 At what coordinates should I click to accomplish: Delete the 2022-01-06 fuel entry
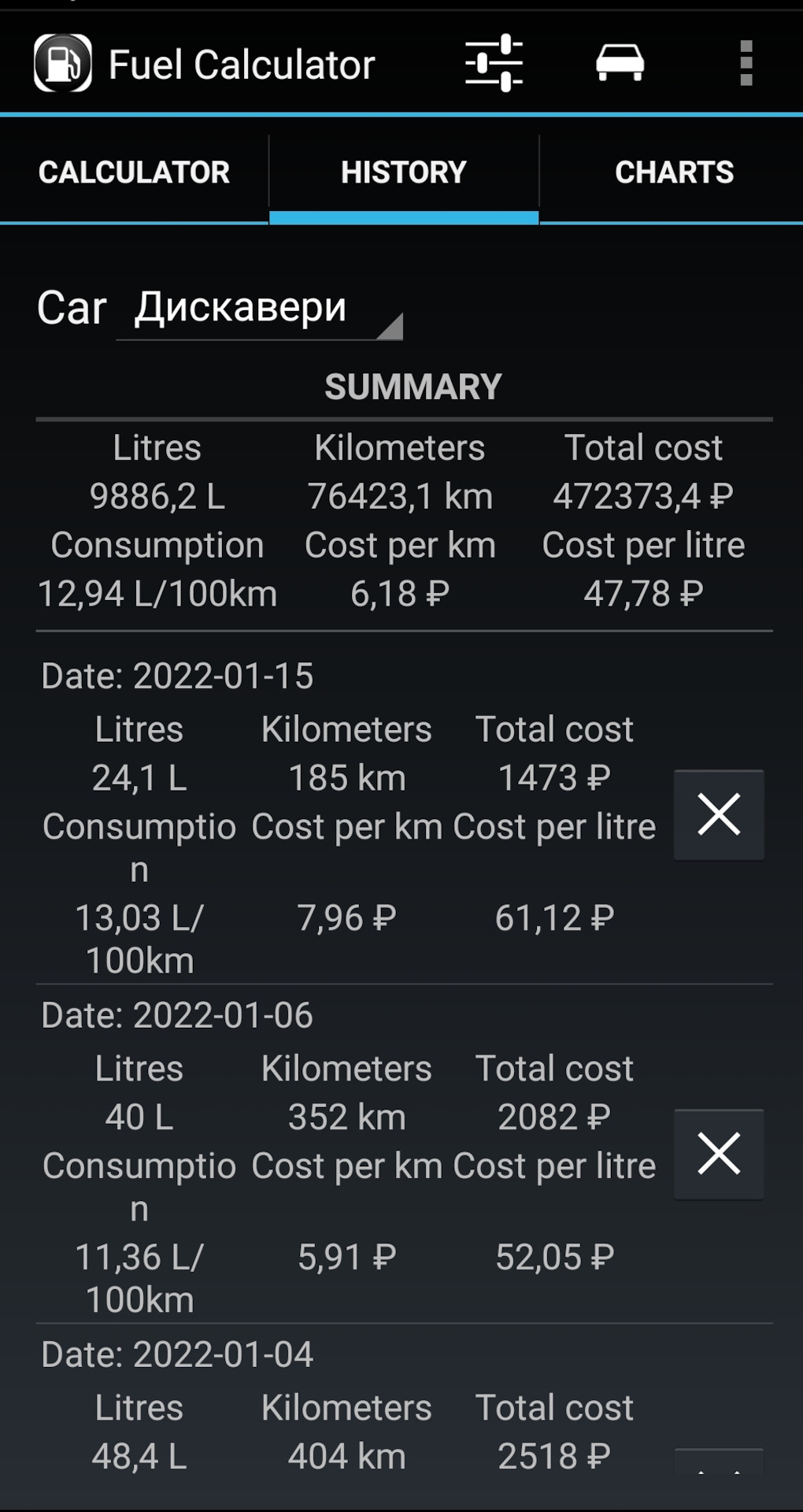click(719, 1154)
